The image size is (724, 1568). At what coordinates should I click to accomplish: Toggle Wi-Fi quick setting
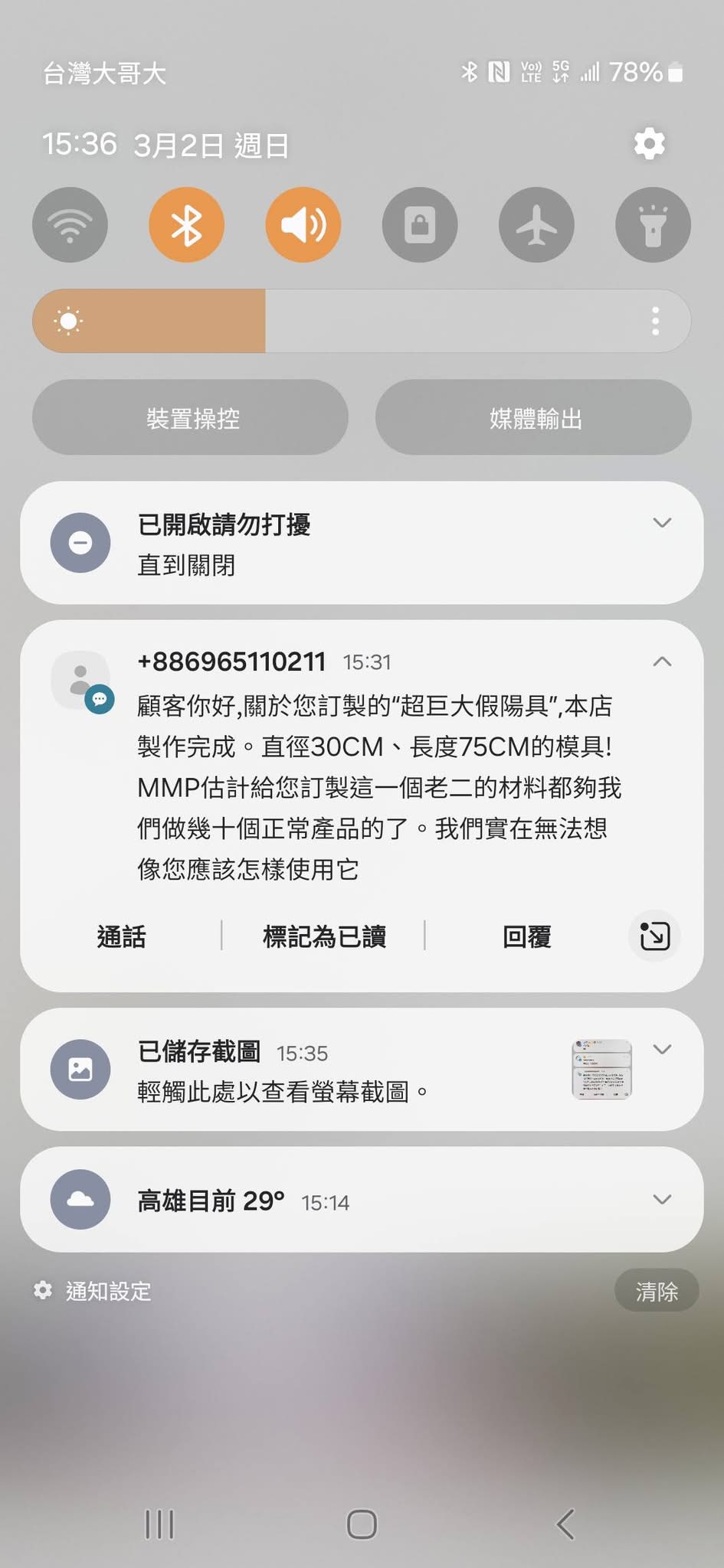70,225
